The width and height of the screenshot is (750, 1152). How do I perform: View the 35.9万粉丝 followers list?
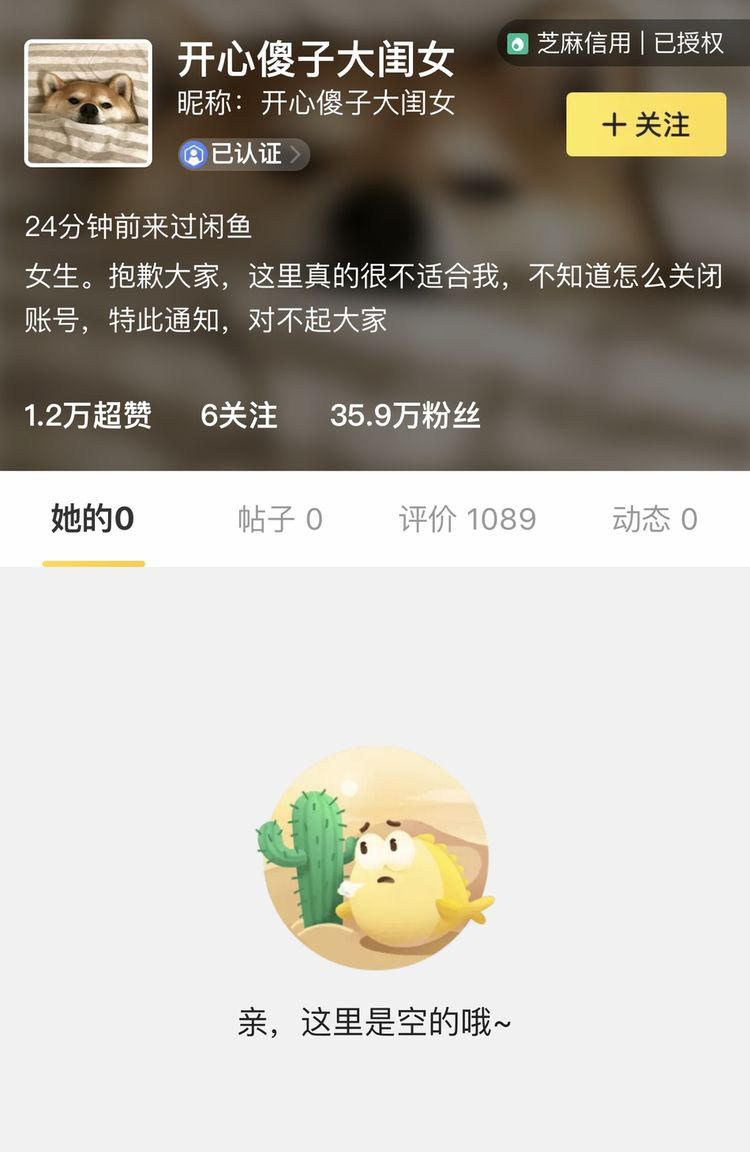(405, 415)
